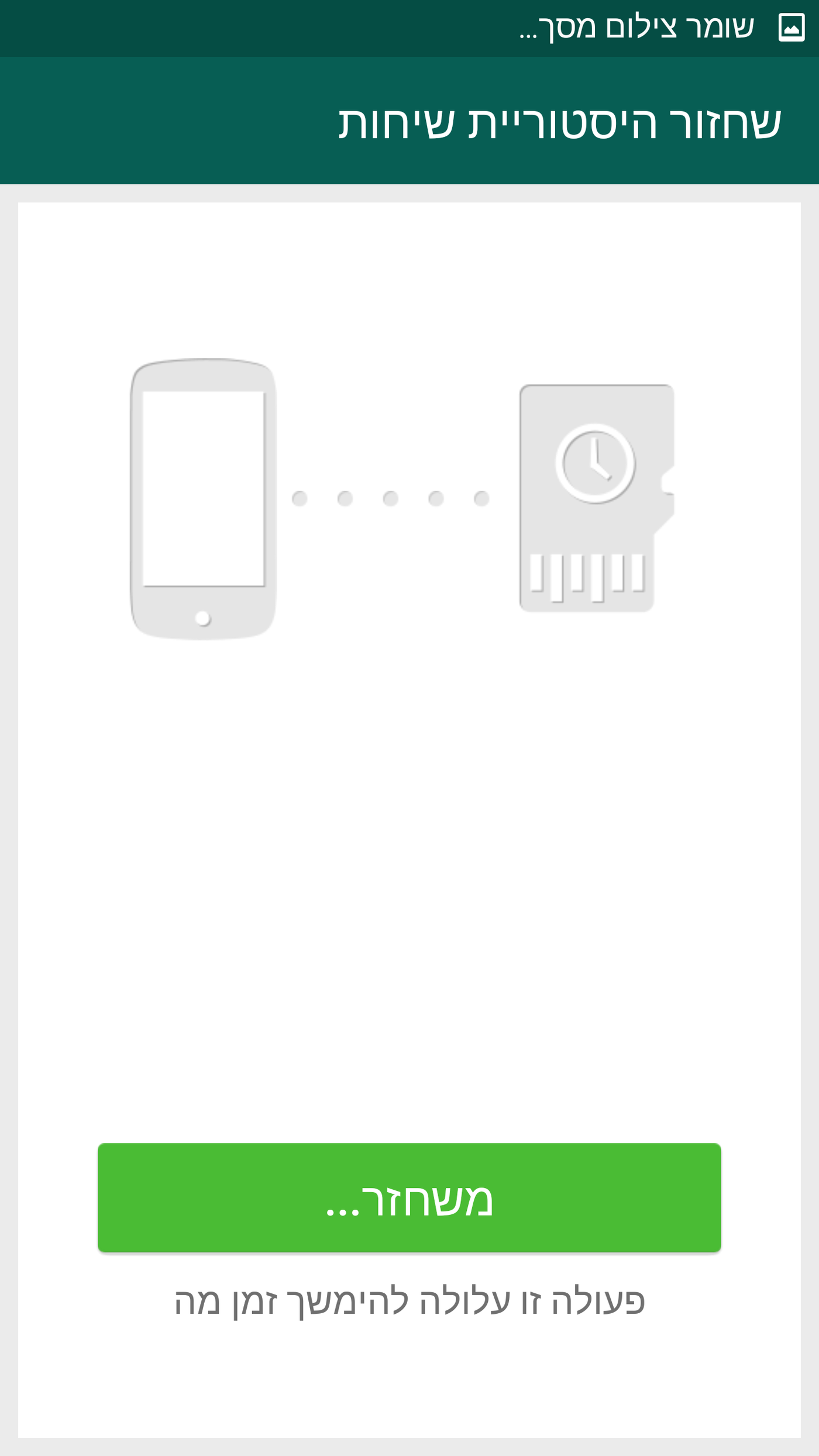Tap the green משחזר... restore button

[x=409, y=1197]
